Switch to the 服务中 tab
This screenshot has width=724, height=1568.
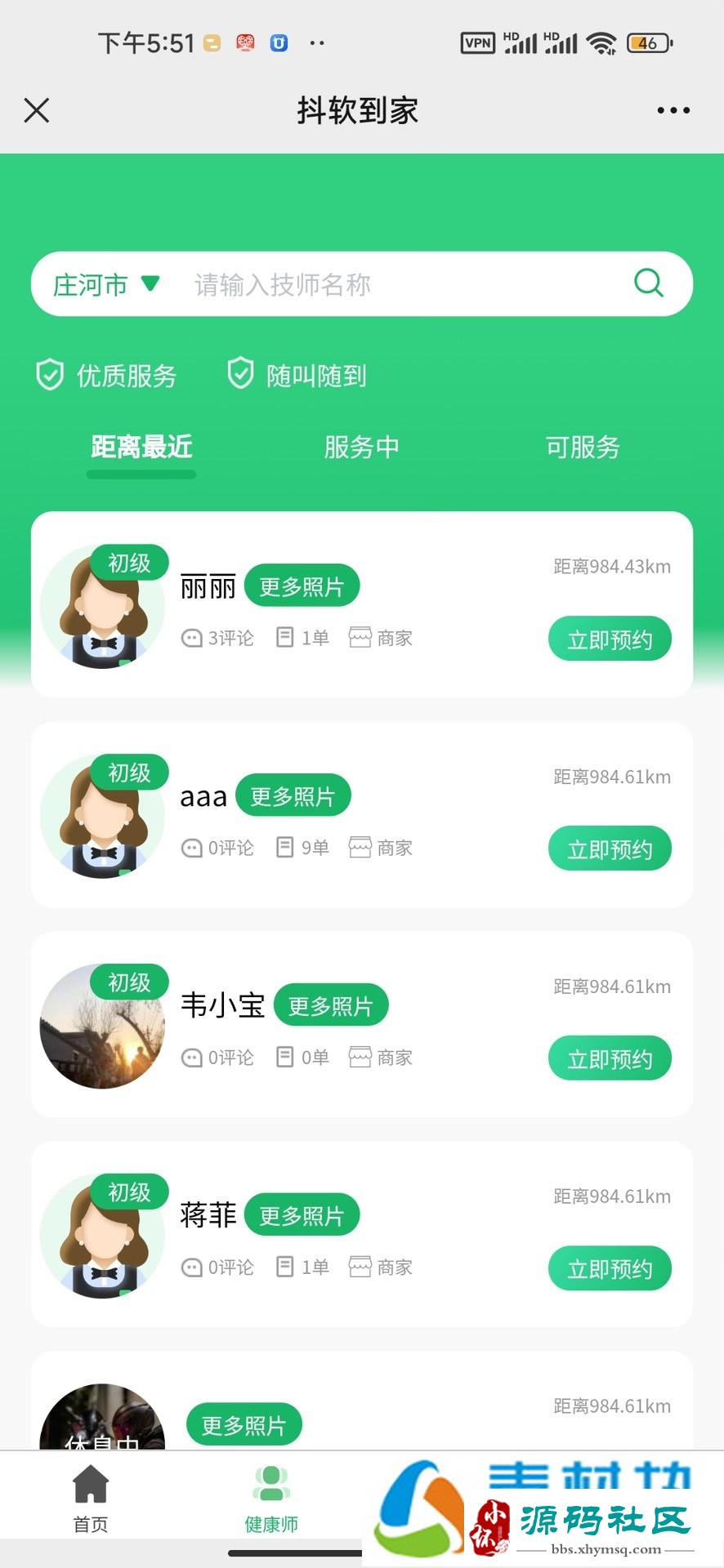[361, 448]
